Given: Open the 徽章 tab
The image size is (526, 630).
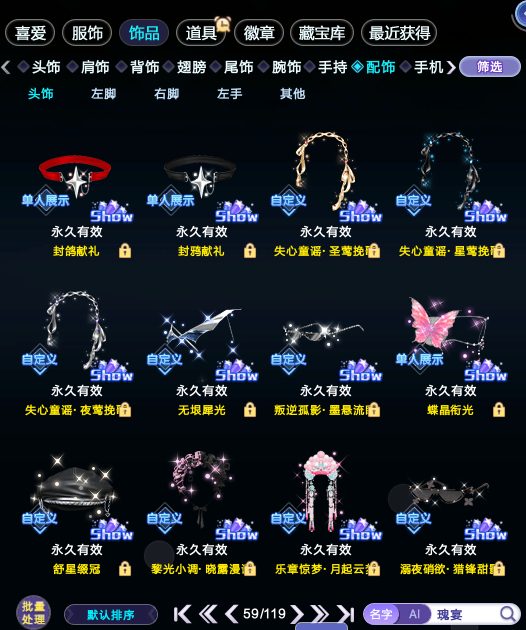Looking at the screenshot, I should coord(259,33).
